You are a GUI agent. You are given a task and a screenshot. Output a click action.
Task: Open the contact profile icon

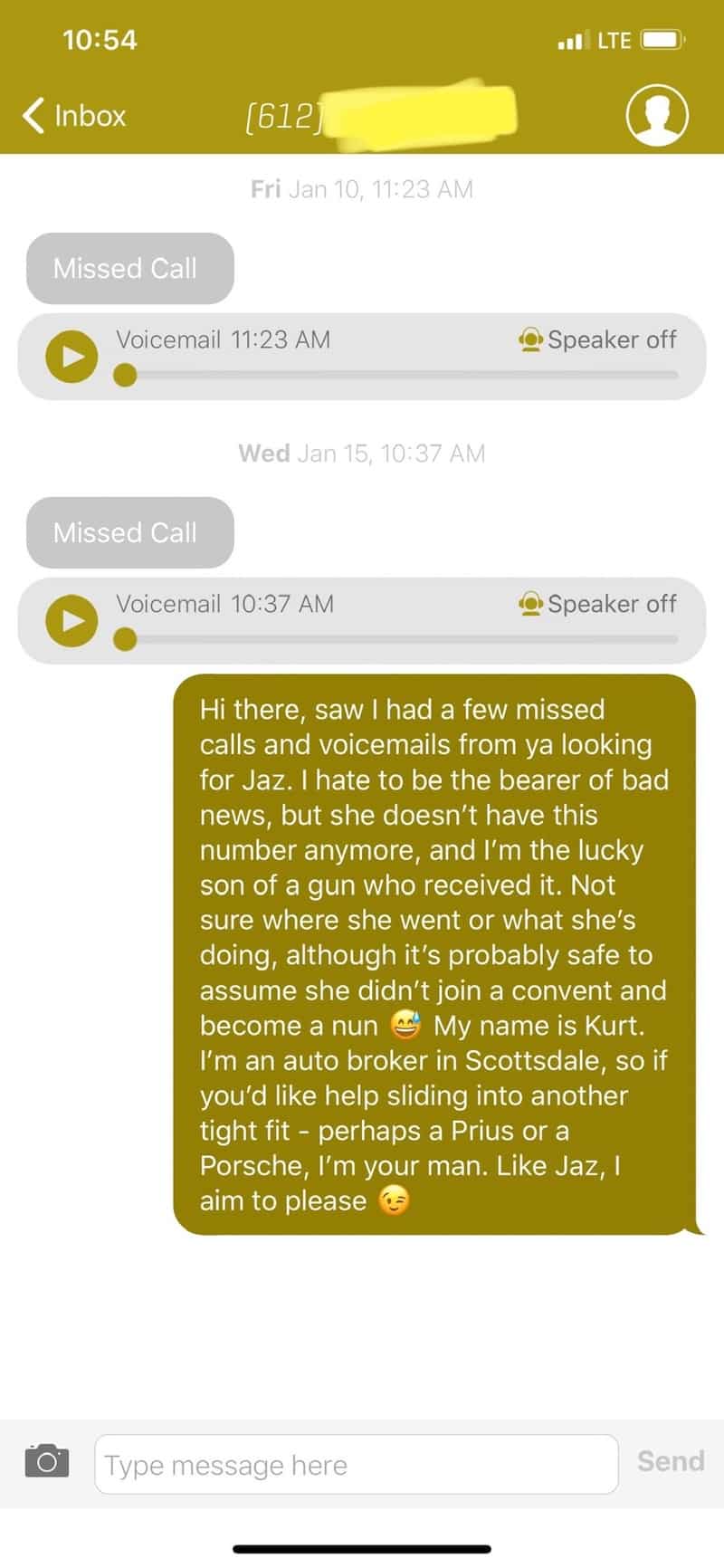pyautogui.click(x=657, y=115)
